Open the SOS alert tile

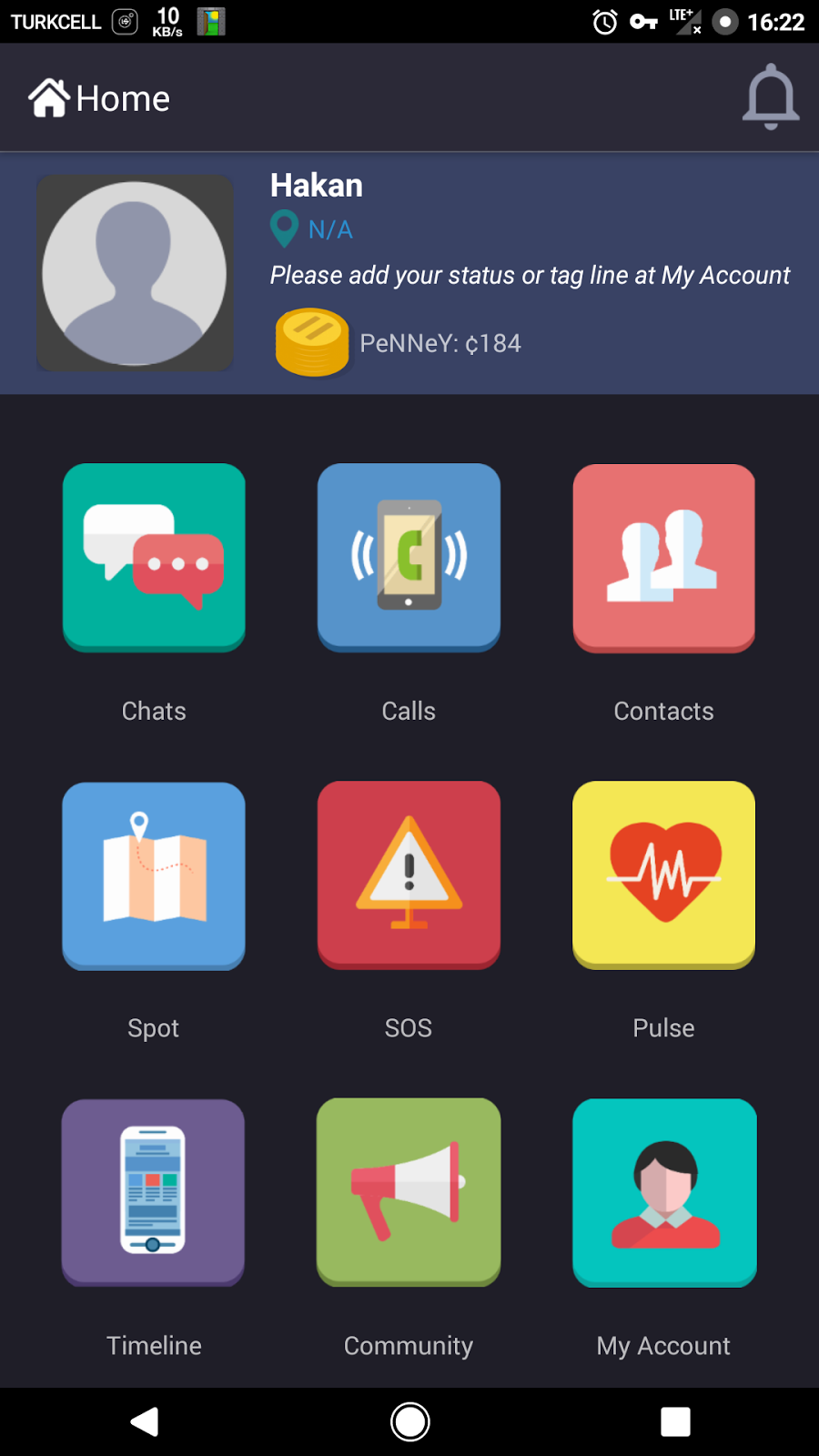[409, 875]
